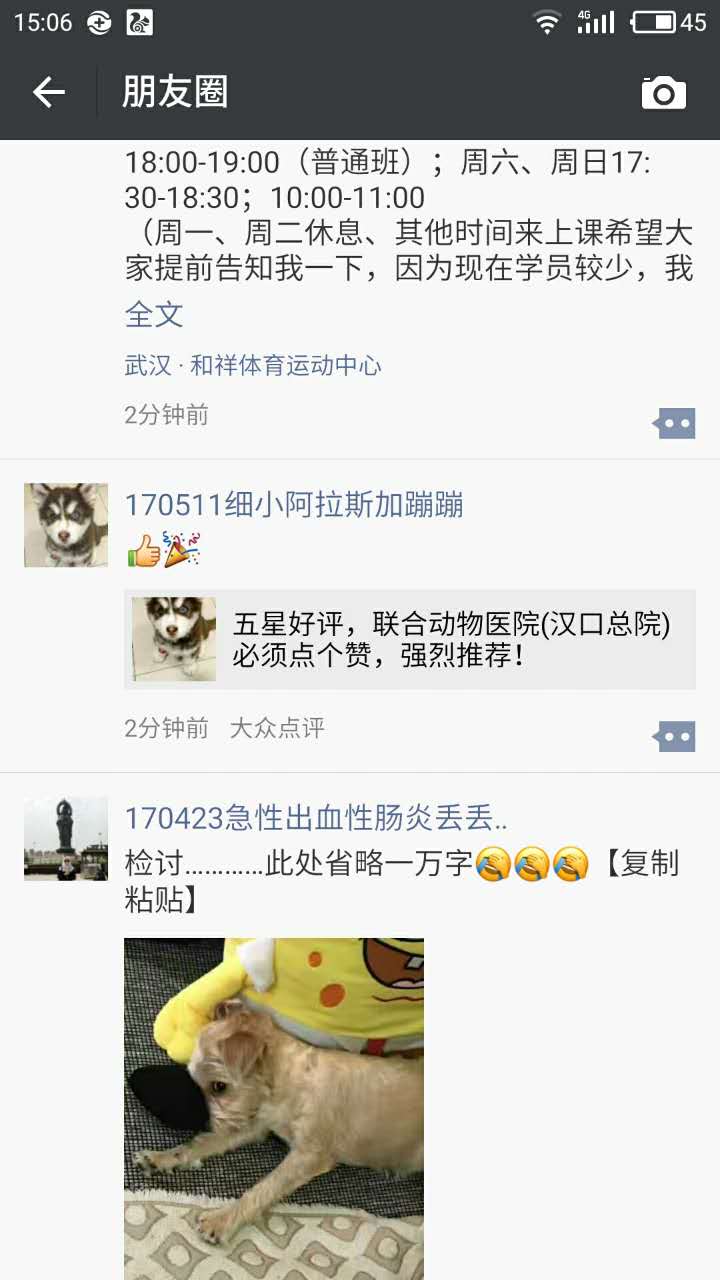720x1280 pixels.
Task: Open comment menu on the 和祥体育运动中心 post
Action: point(674,423)
